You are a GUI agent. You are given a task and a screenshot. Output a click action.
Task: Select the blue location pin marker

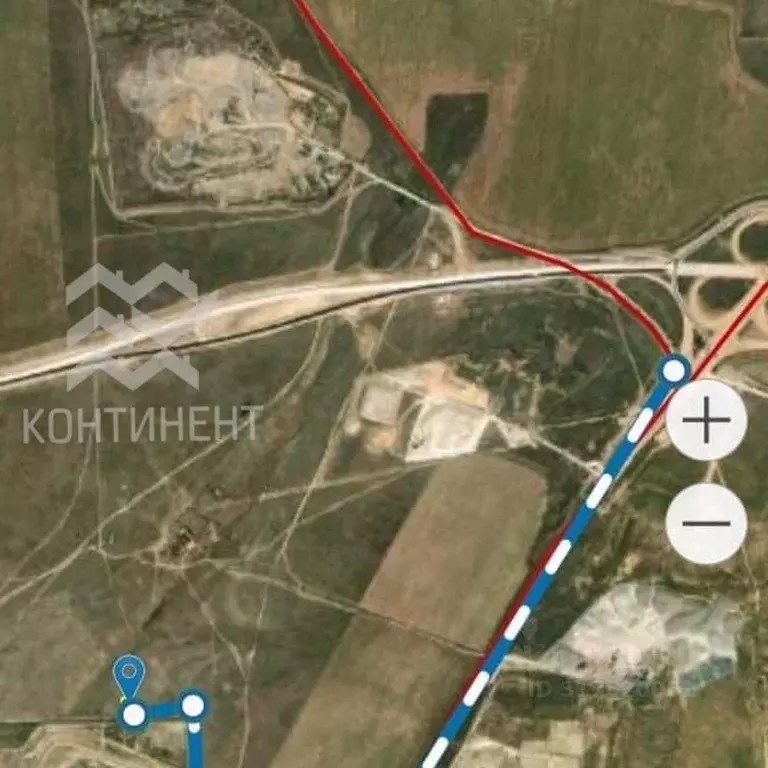(127, 674)
